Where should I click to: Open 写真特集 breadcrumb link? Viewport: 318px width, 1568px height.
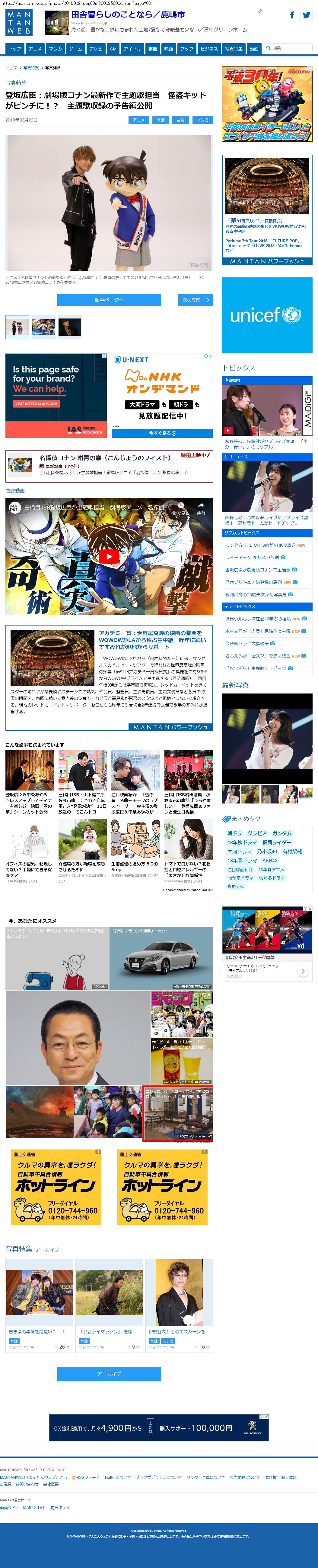(31, 68)
